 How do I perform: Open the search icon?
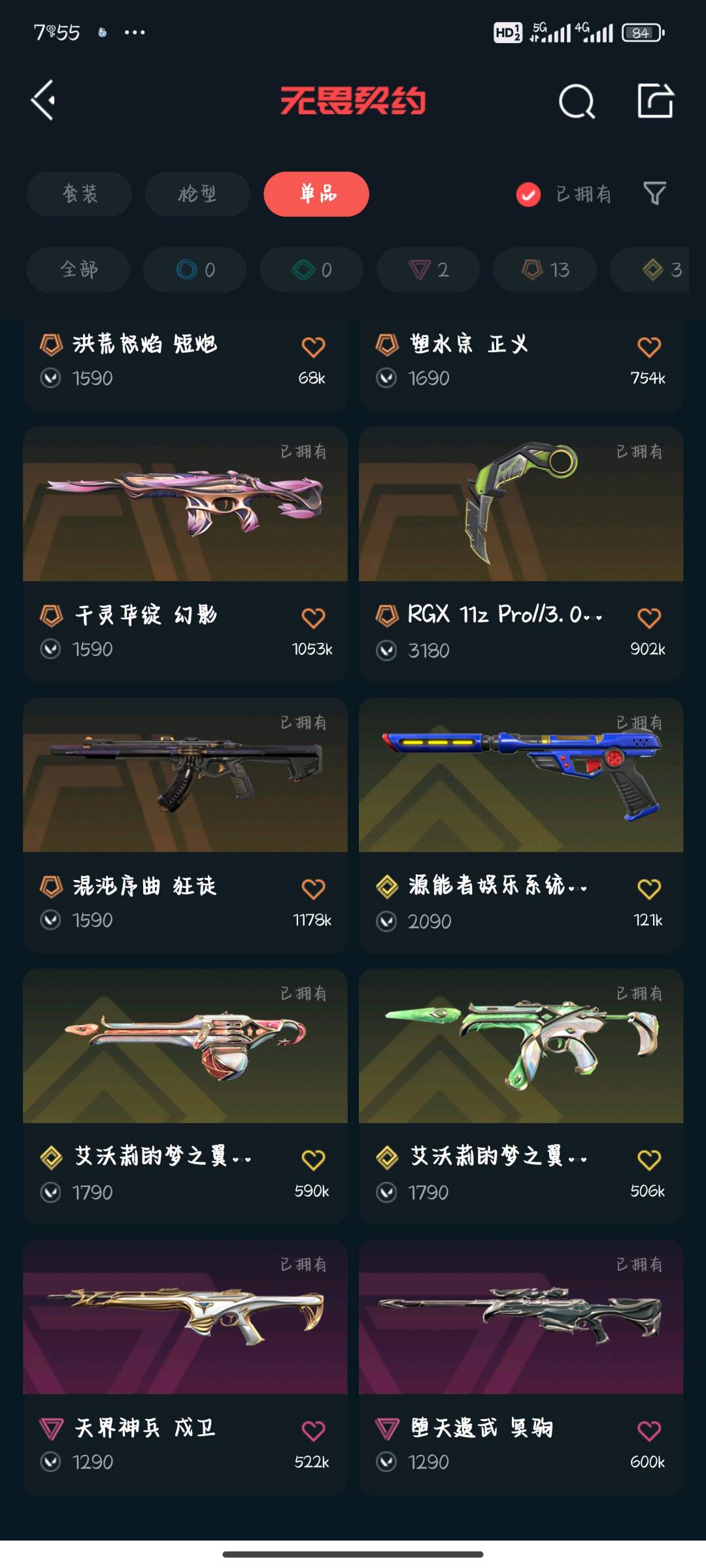[577, 101]
